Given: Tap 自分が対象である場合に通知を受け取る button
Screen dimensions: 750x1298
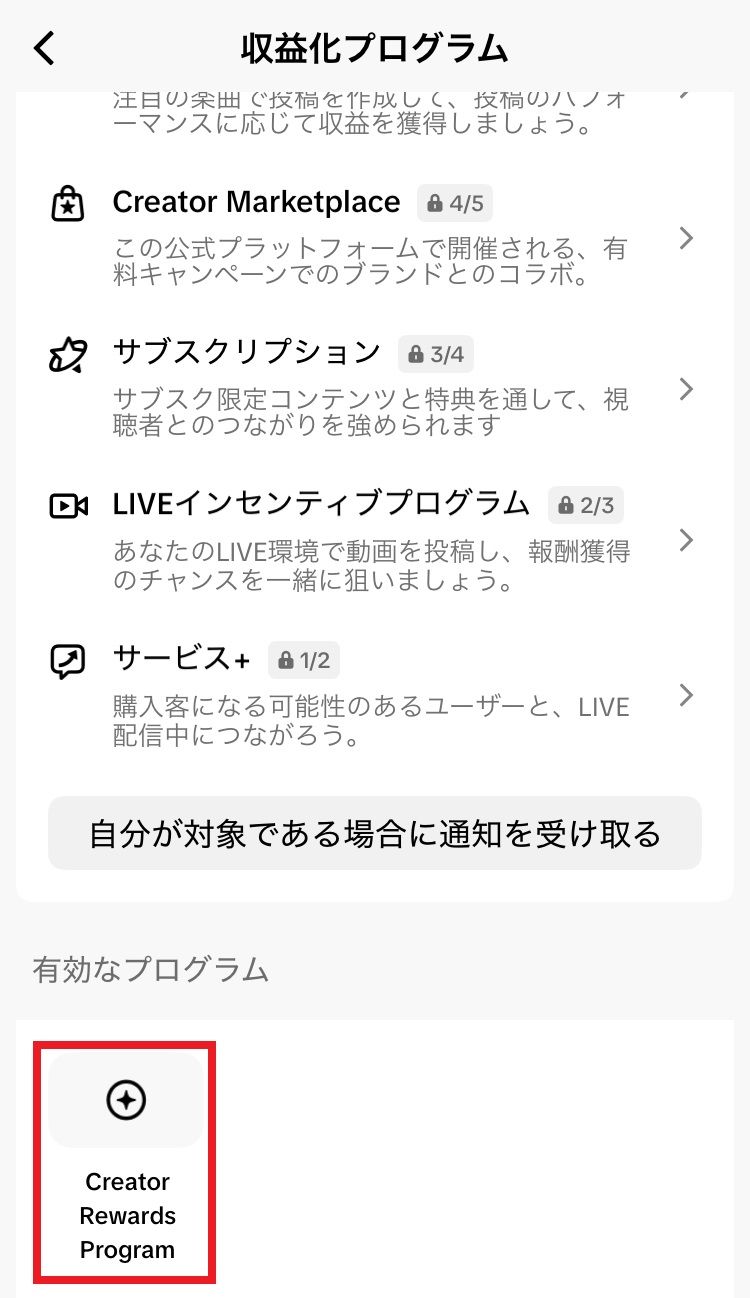Looking at the screenshot, I should pyautogui.click(x=375, y=833).
